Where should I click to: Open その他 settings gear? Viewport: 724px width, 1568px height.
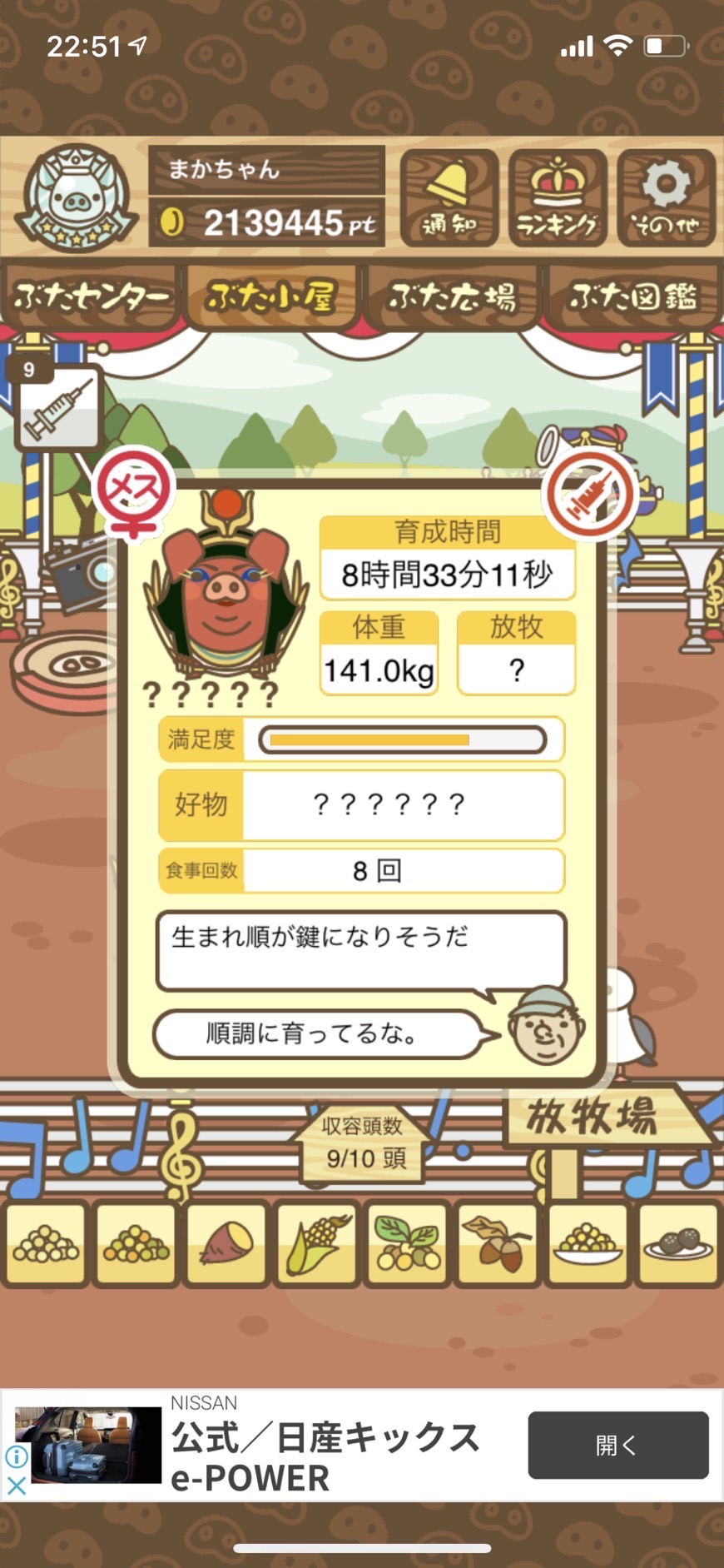pyautogui.click(x=666, y=198)
